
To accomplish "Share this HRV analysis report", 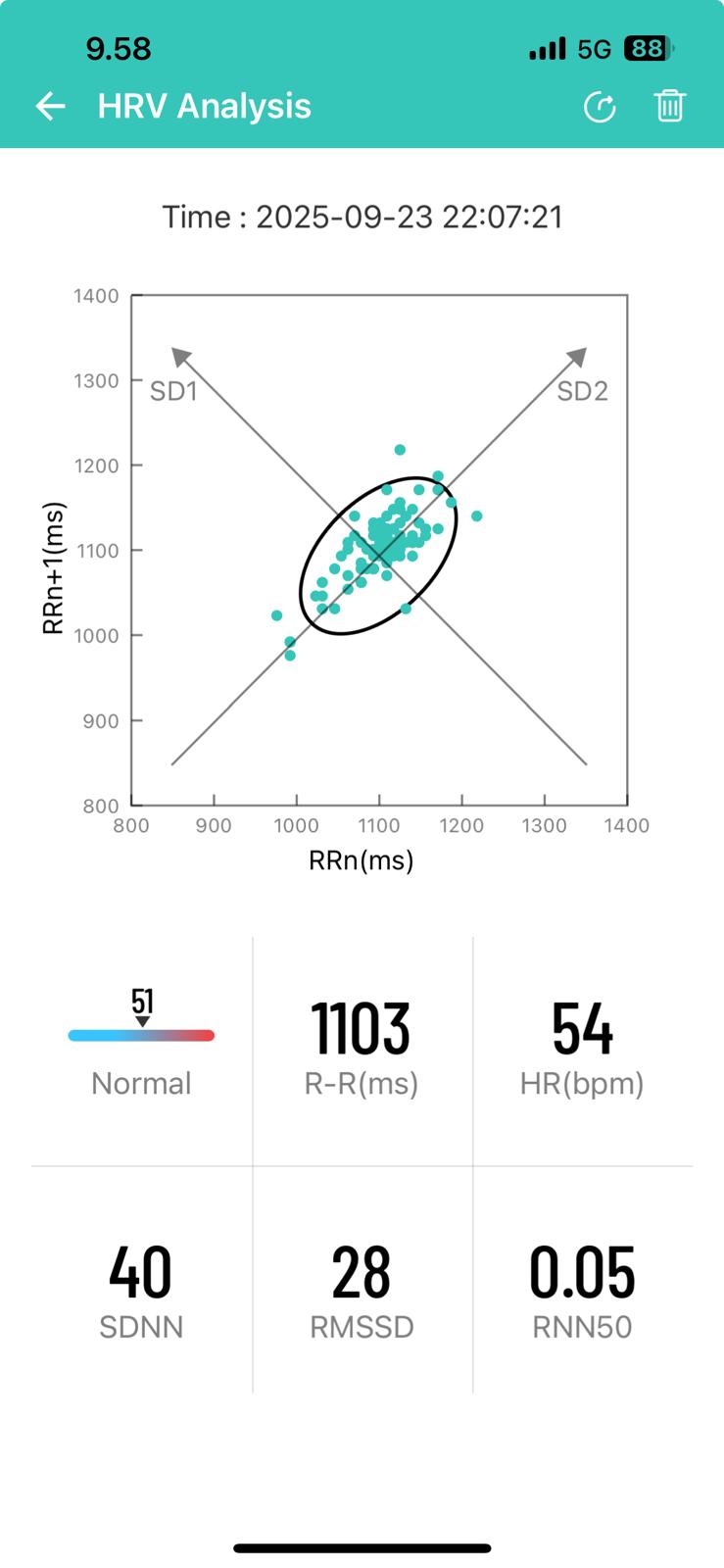I will point(600,107).
